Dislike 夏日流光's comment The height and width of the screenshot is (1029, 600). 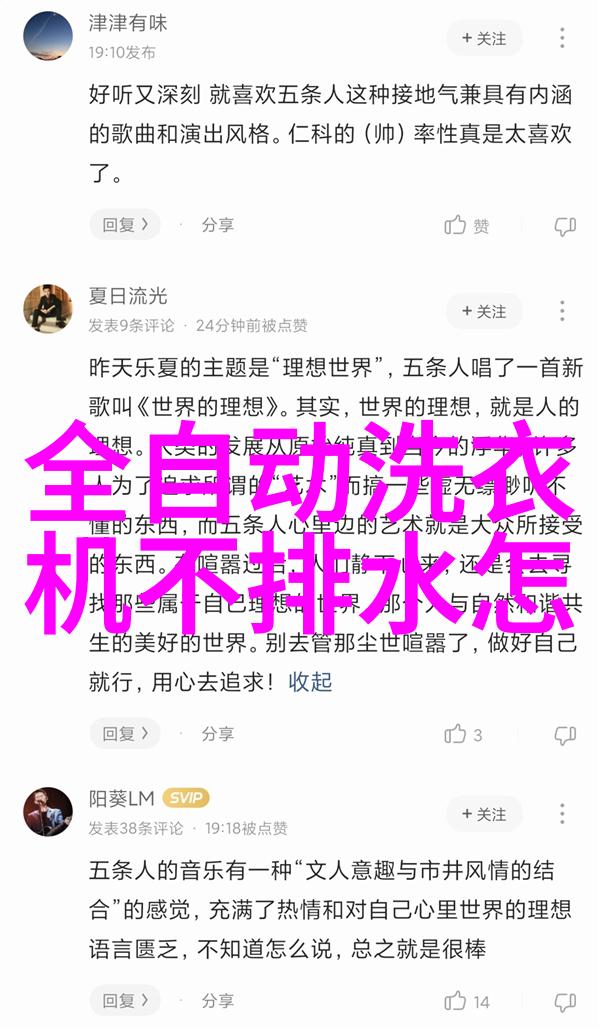point(565,734)
